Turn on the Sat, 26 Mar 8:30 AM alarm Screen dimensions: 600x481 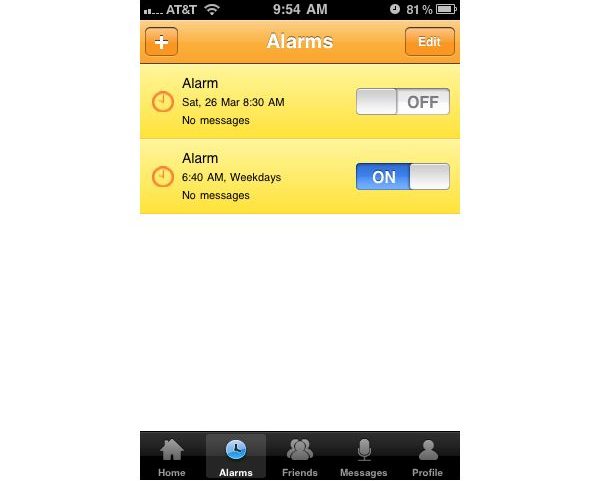[x=402, y=102]
